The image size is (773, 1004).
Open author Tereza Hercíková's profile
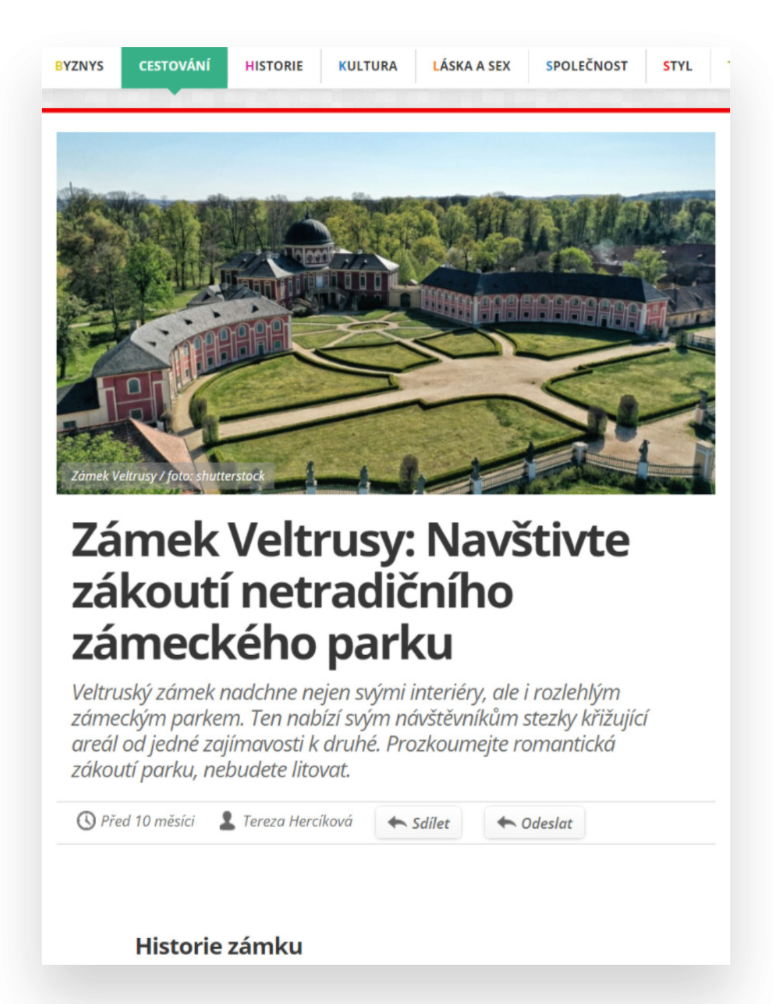click(296, 821)
